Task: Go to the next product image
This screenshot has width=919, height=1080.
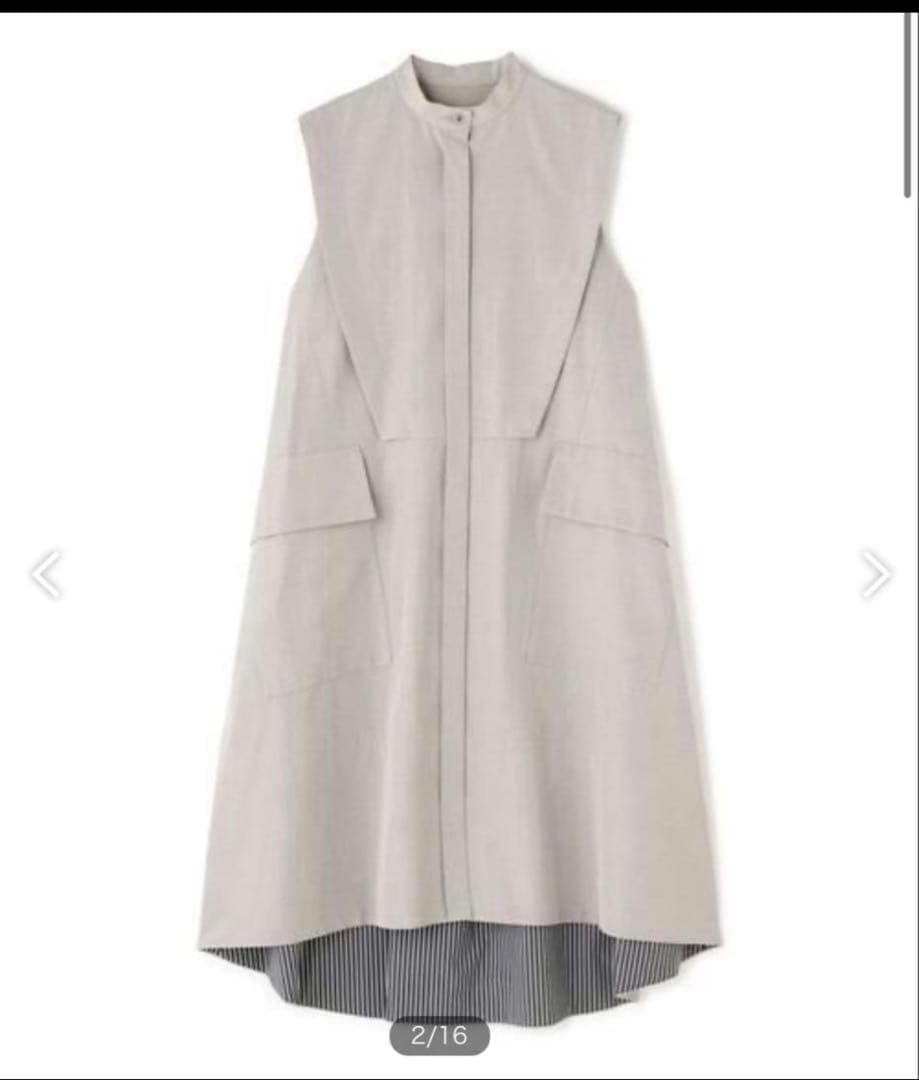Action: [875, 574]
